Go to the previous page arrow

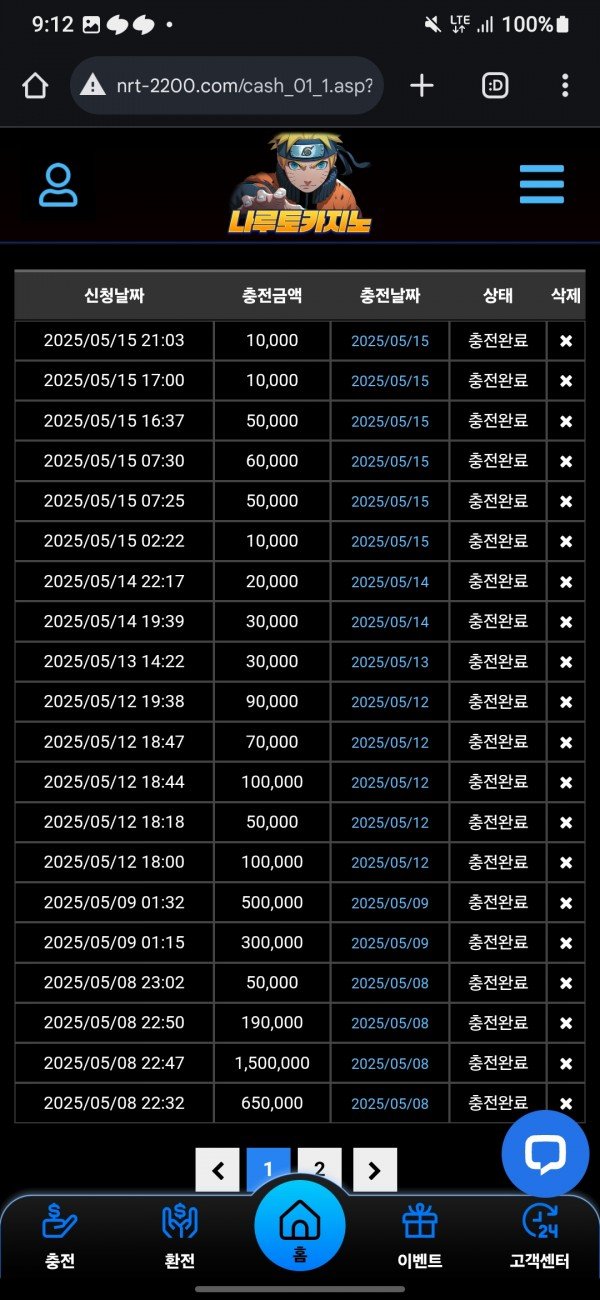point(218,1169)
